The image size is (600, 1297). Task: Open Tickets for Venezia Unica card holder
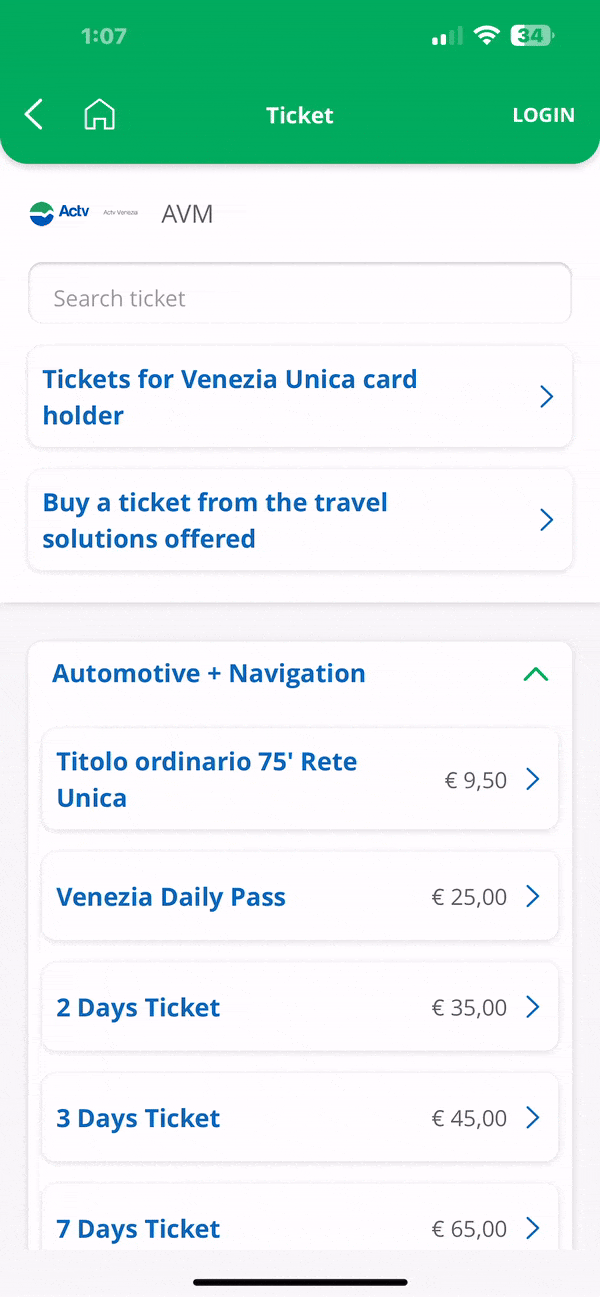pyautogui.click(x=300, y=397)
